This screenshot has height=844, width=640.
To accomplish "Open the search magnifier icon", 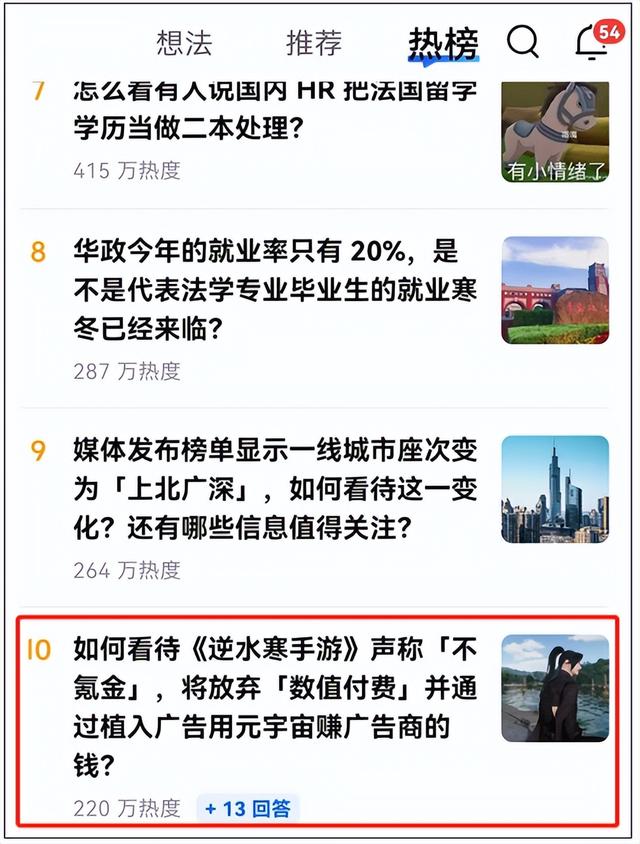I will click(522, 42).
